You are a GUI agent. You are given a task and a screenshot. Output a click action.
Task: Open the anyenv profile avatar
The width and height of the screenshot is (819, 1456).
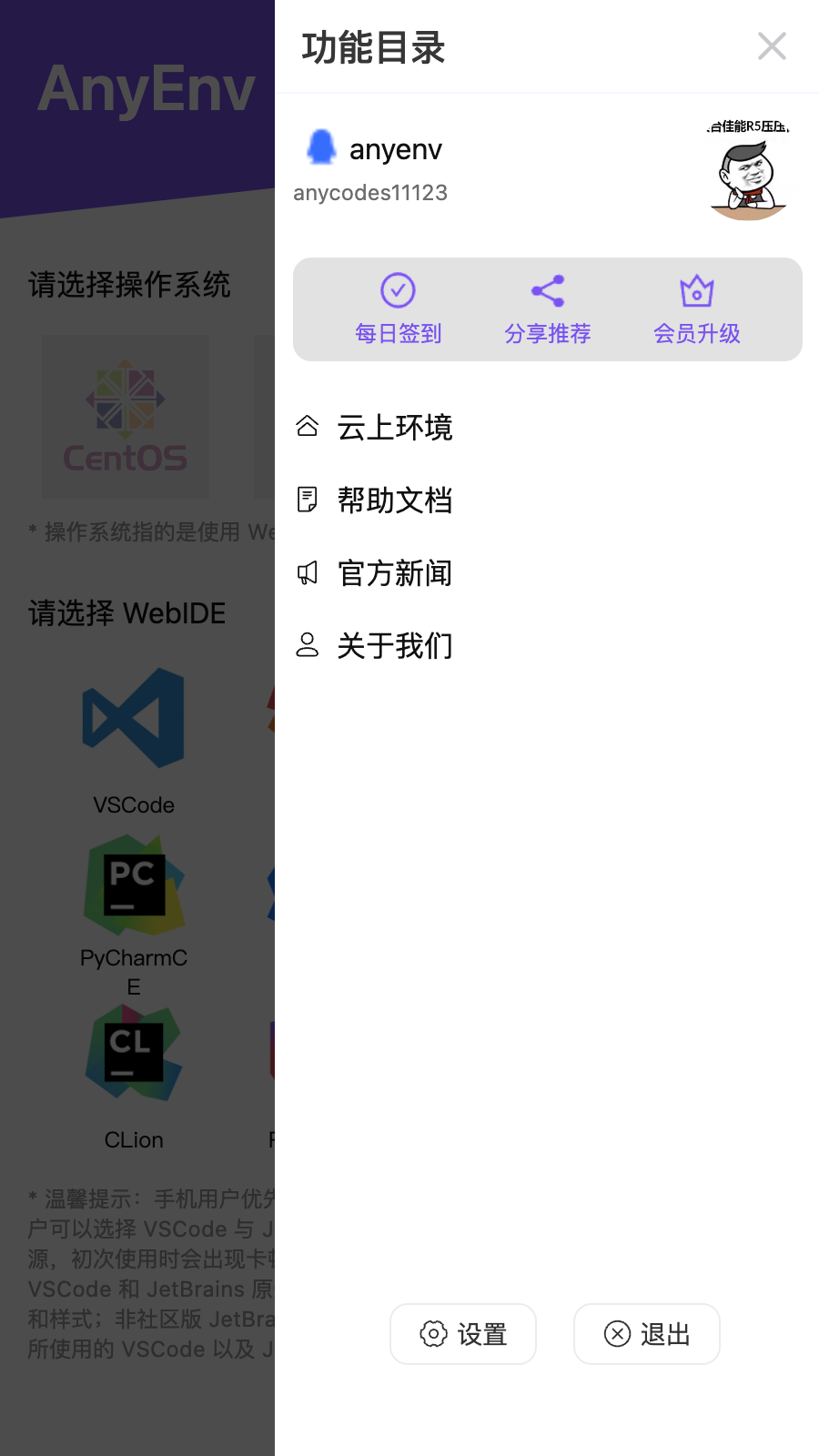(x=748, y=171)
